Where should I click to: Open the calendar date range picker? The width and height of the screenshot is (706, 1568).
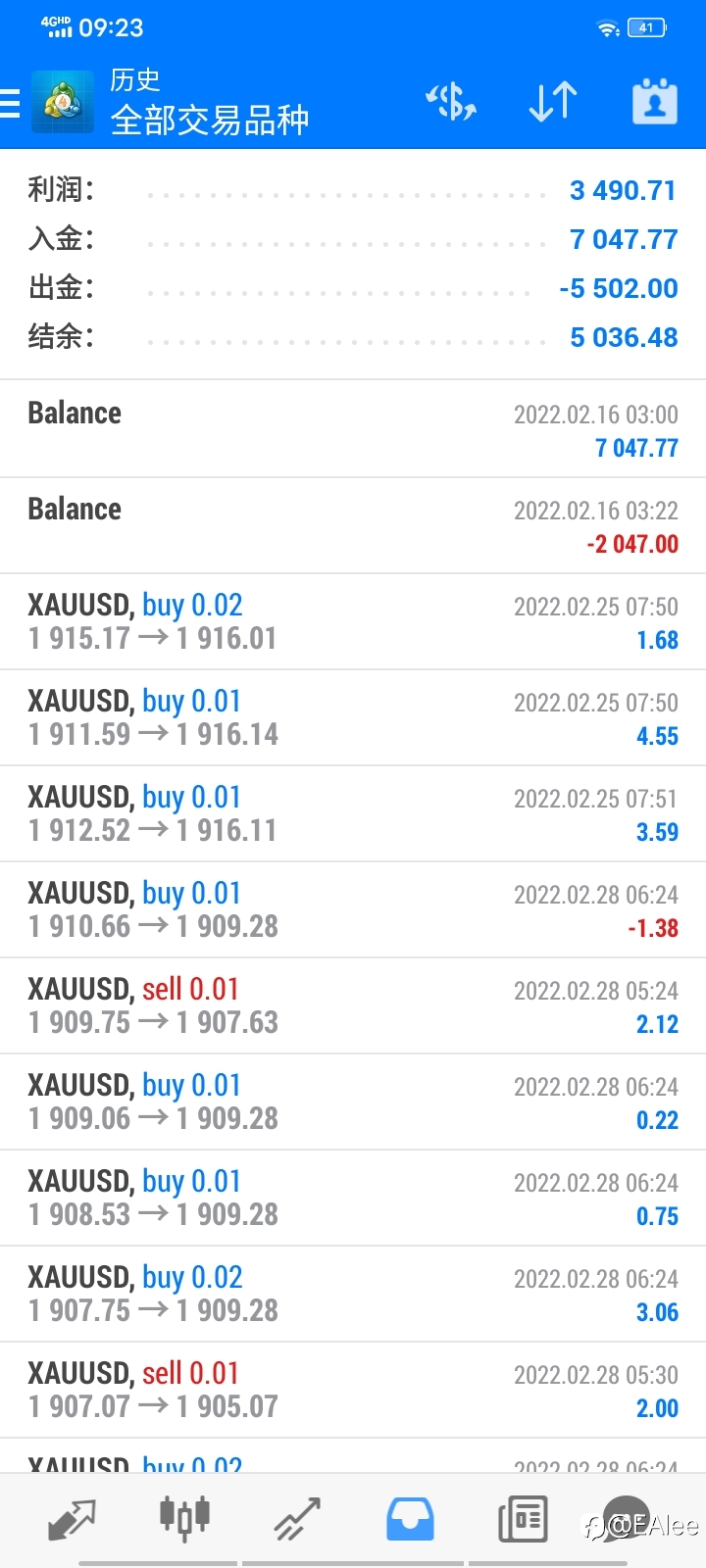pos(655,102)
